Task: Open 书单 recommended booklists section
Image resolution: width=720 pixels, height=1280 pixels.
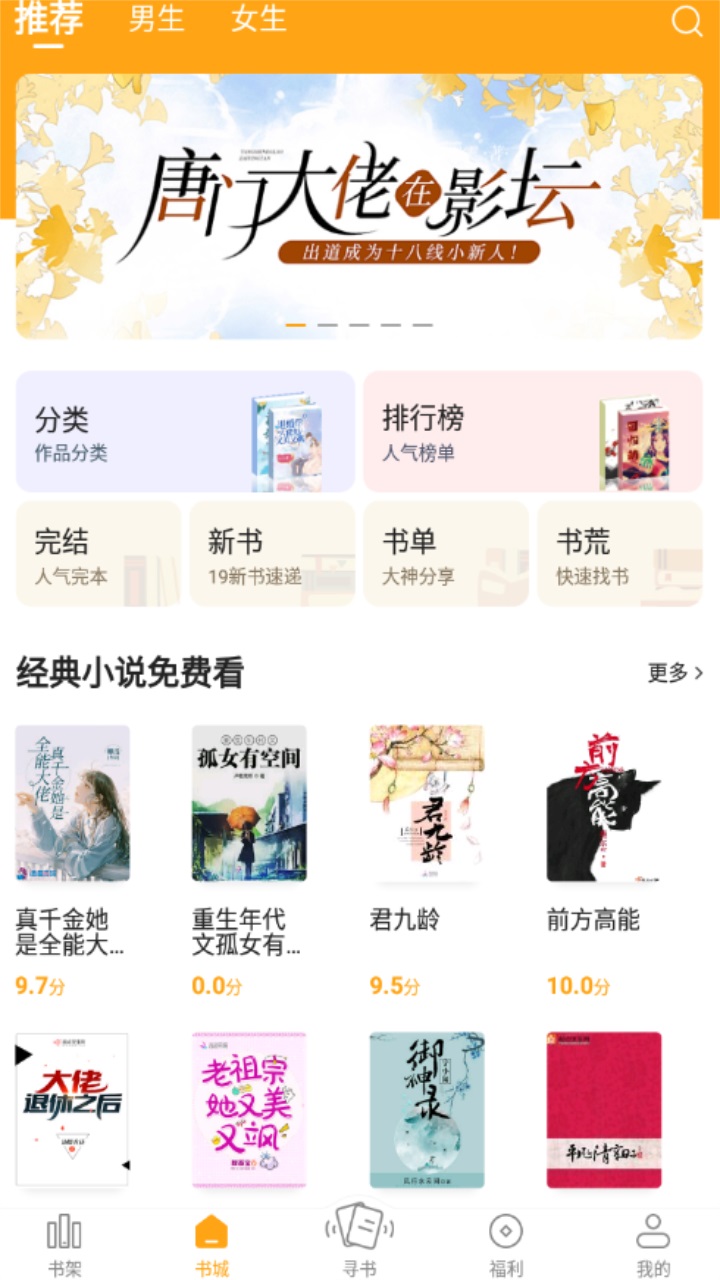Action: 446,555
